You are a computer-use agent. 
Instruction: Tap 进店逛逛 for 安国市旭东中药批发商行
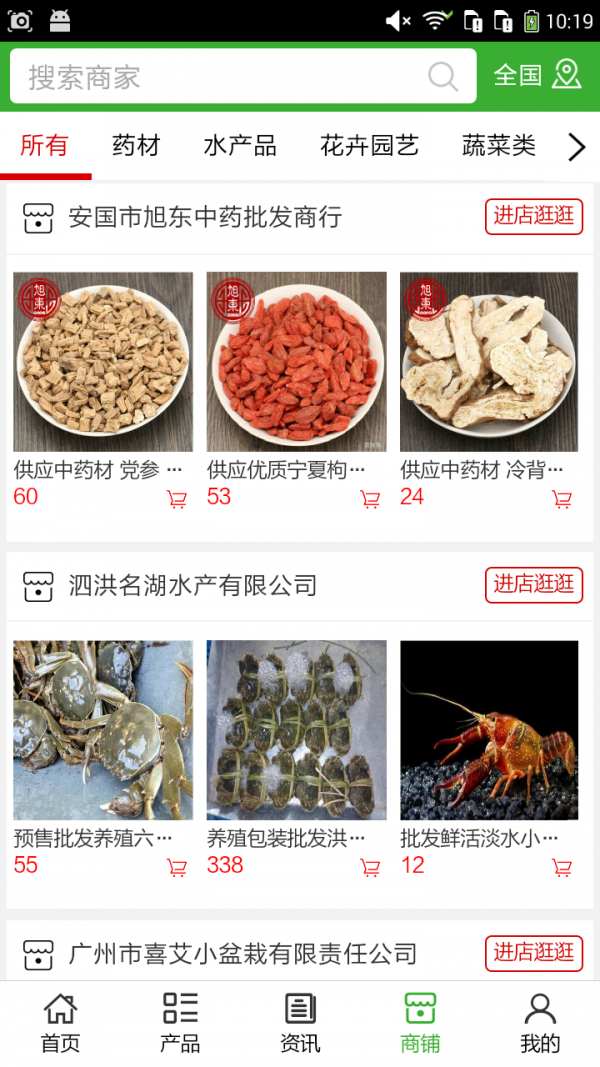(534, 217)
